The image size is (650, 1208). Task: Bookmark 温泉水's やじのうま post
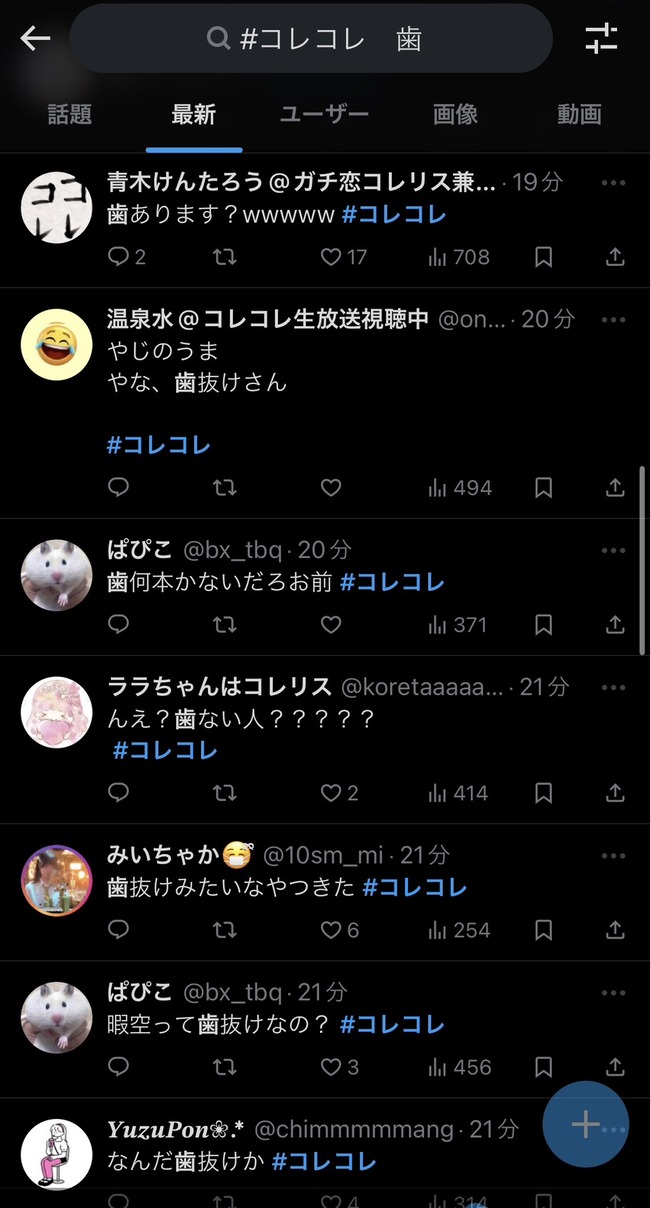[543, 488]
